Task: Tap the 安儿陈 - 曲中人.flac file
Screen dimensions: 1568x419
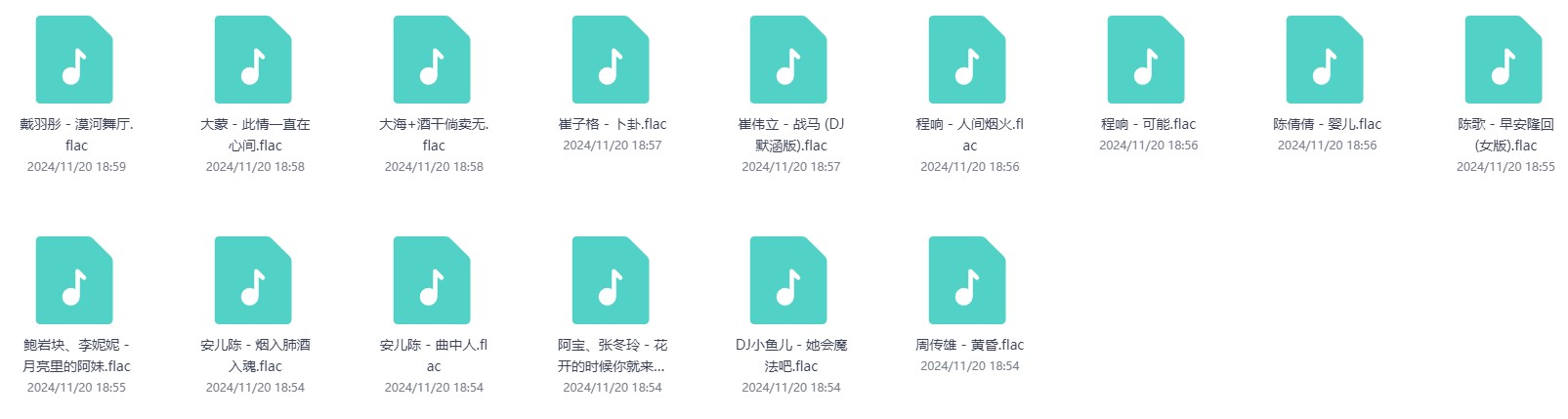Action: coord(433,281)
